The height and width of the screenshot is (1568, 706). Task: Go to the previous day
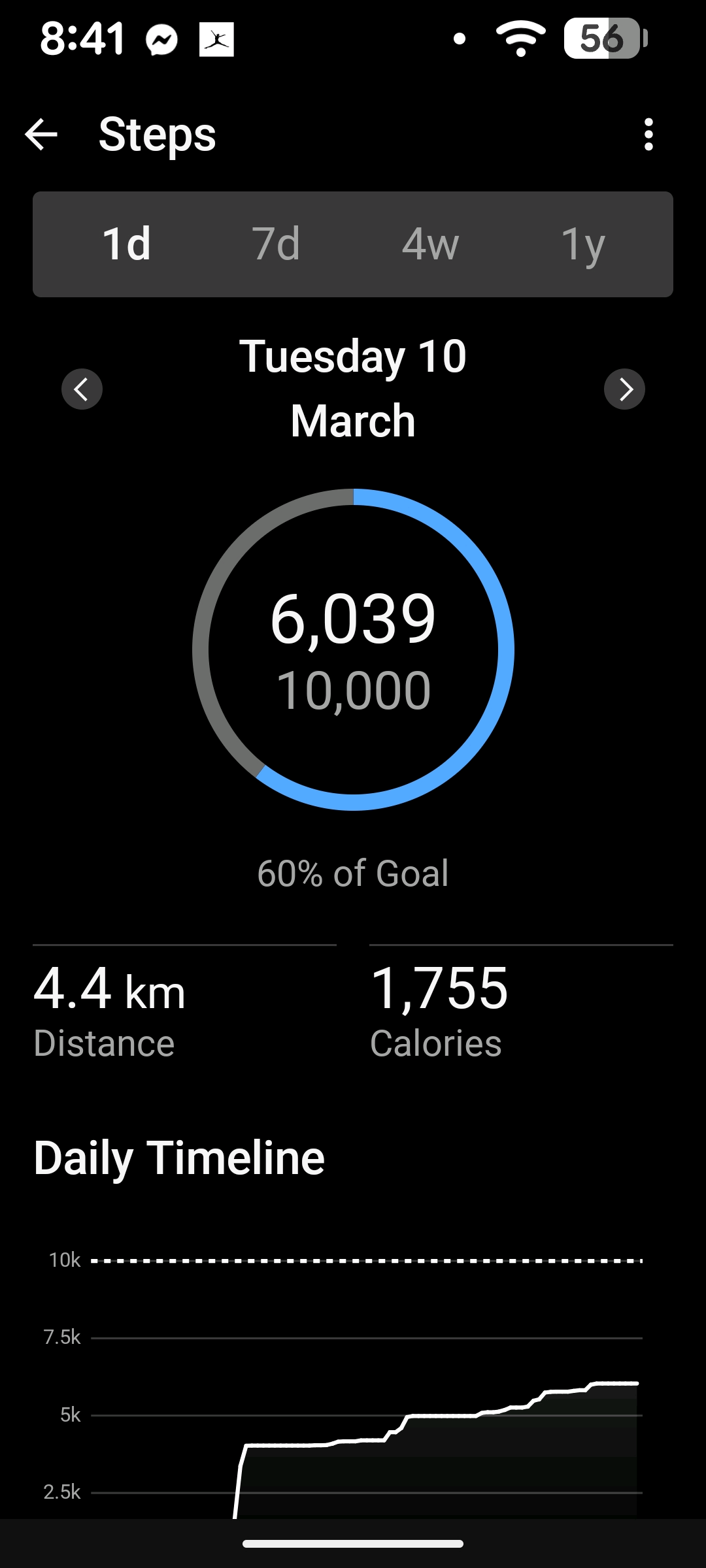click(x=82, y=389)
